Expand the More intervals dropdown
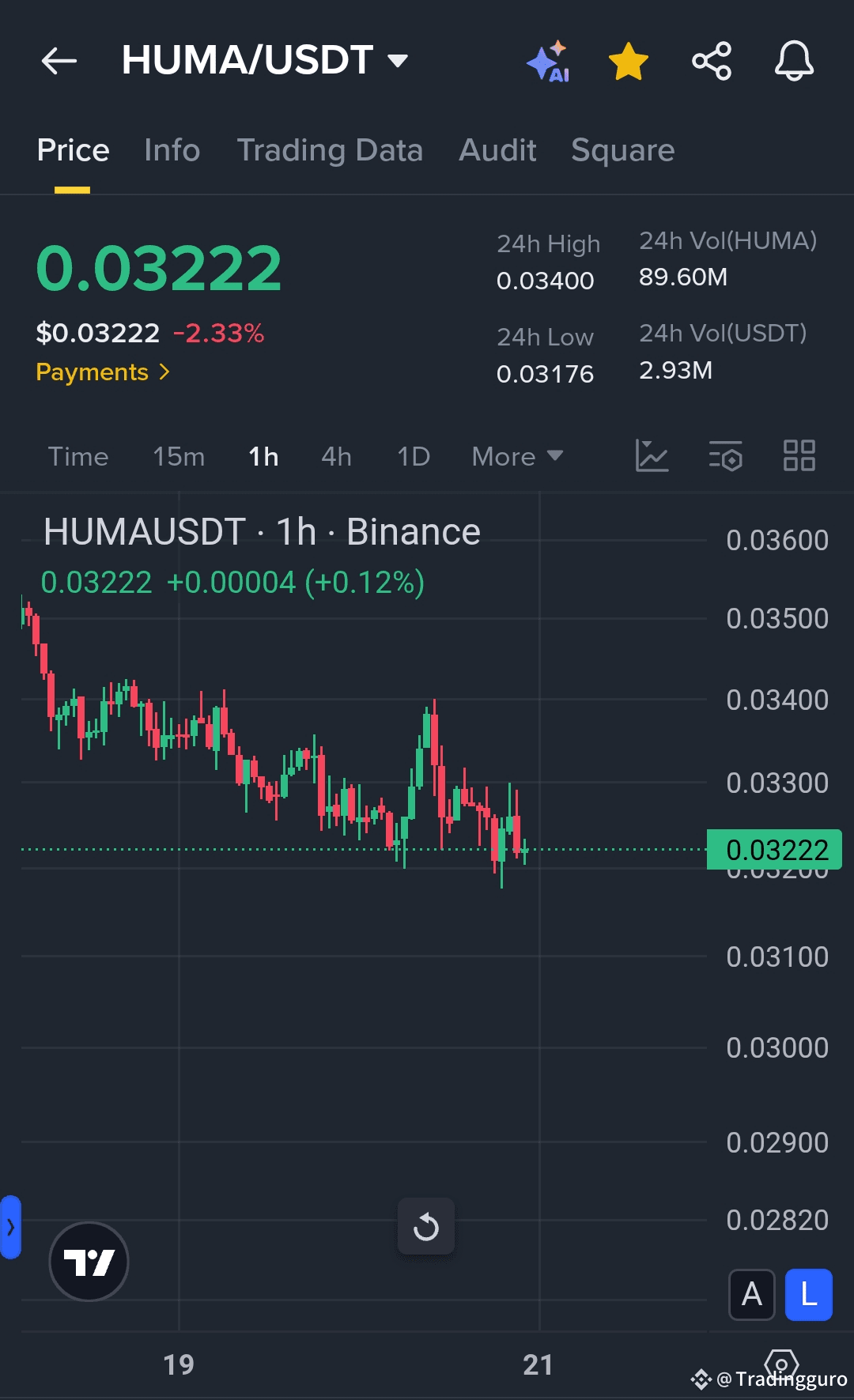 click(517, 456)
